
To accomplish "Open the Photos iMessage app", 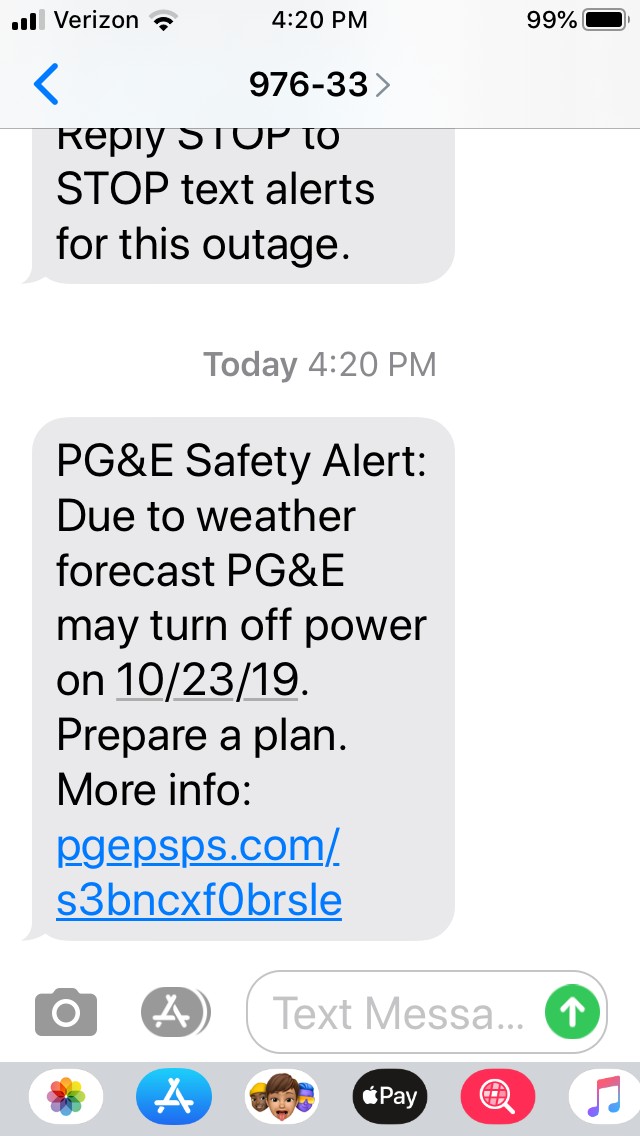I will pos(66,1098).
